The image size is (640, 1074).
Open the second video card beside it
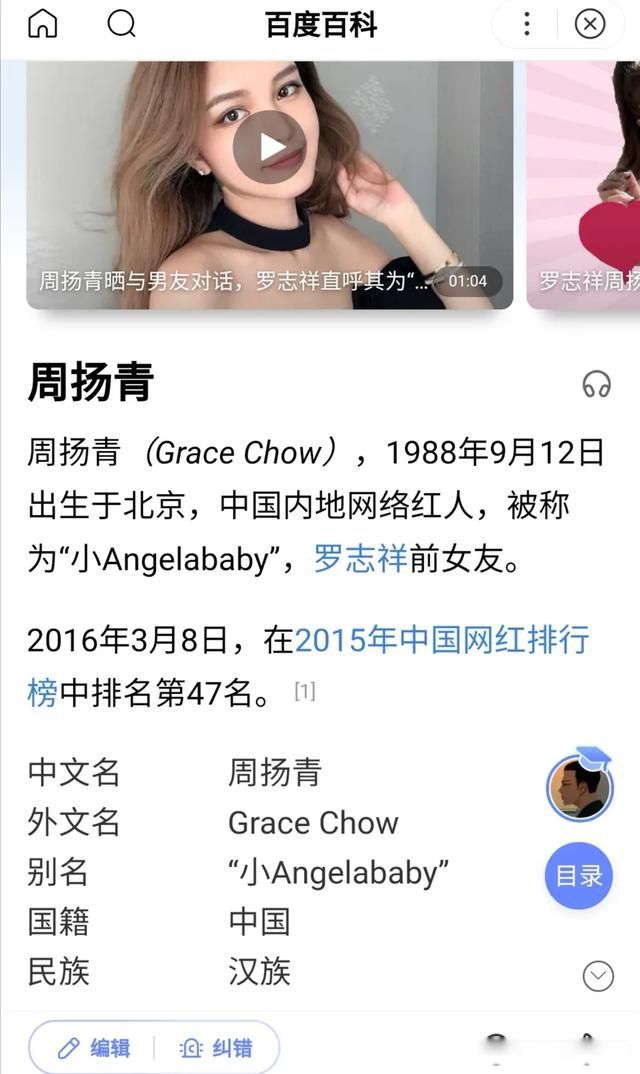[x=585, y=185]
